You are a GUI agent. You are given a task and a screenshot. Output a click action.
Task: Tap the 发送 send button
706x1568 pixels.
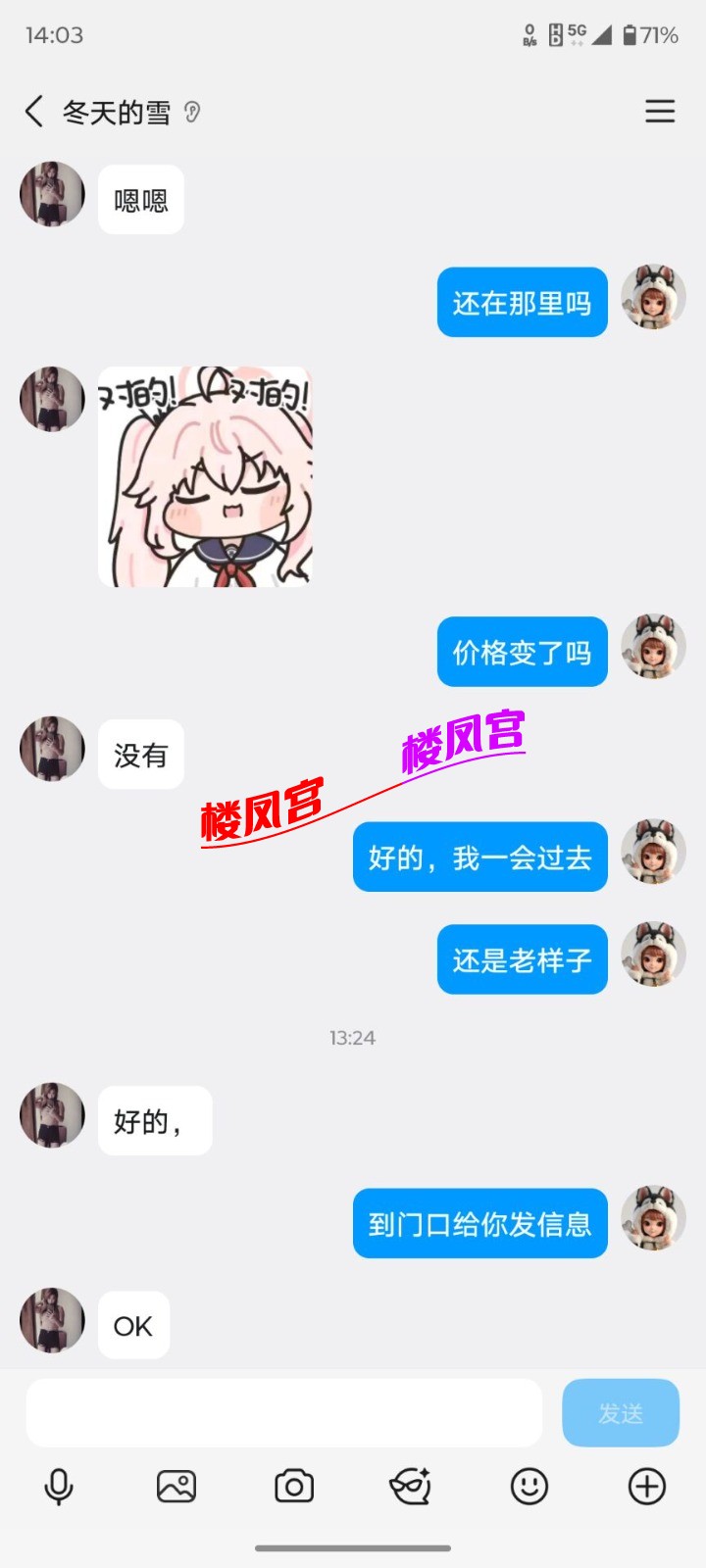(x=620, y=1413)
